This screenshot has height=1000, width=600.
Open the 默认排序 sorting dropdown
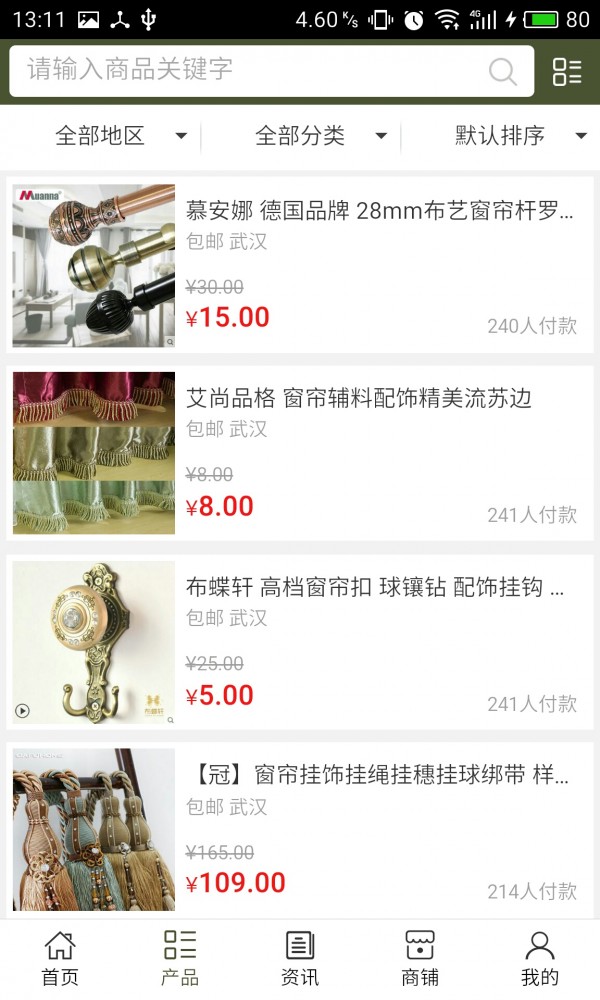(520, 136)
